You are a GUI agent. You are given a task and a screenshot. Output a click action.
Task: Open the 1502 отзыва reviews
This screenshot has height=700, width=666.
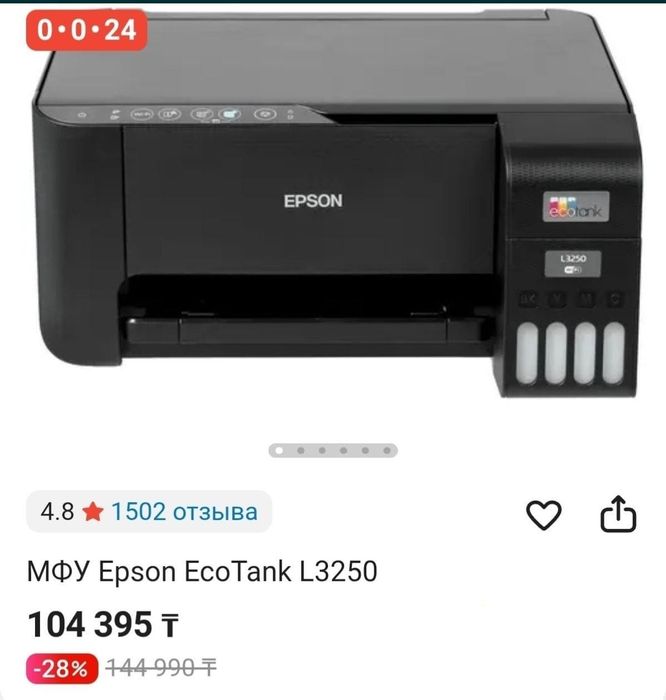tap(184, 512)
